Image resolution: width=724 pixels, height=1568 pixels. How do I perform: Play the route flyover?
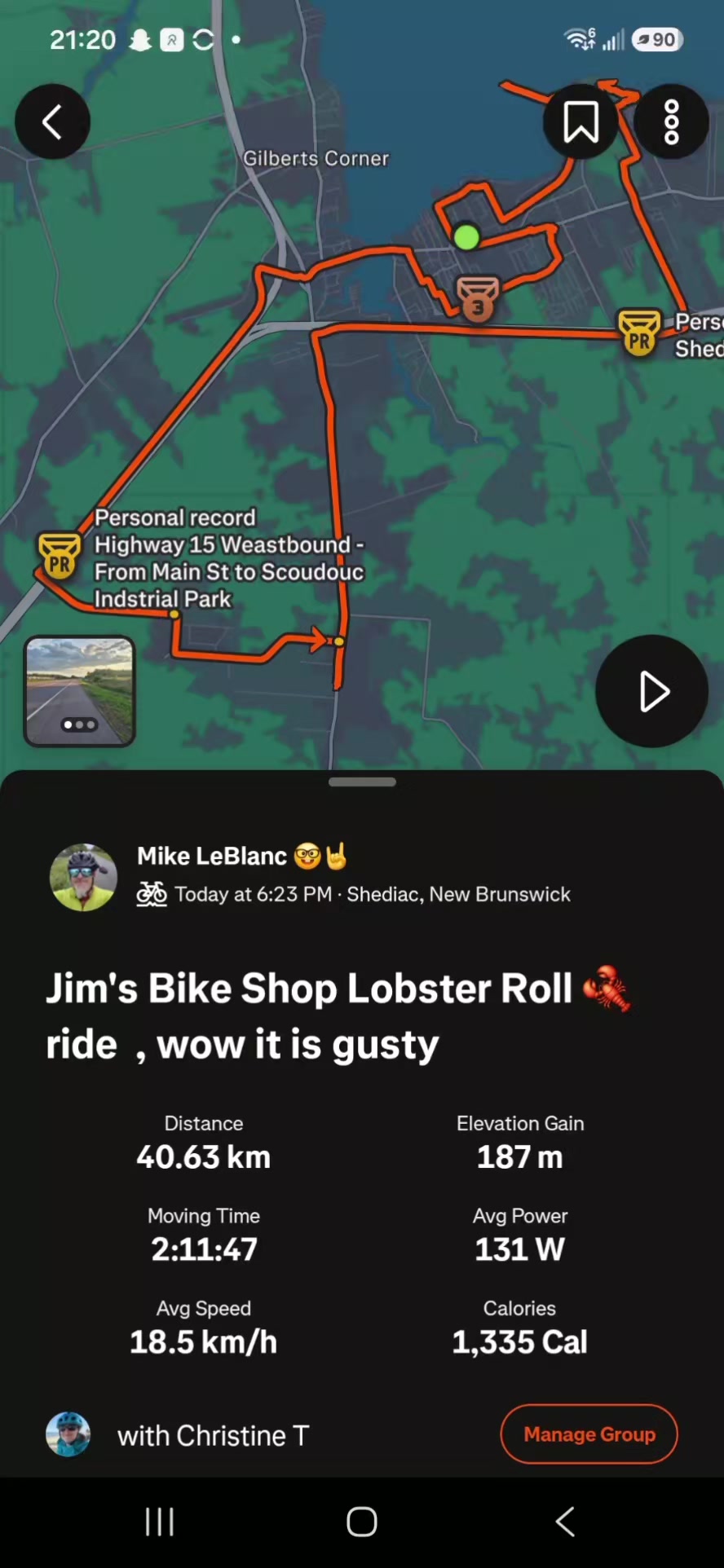(651, 691)
